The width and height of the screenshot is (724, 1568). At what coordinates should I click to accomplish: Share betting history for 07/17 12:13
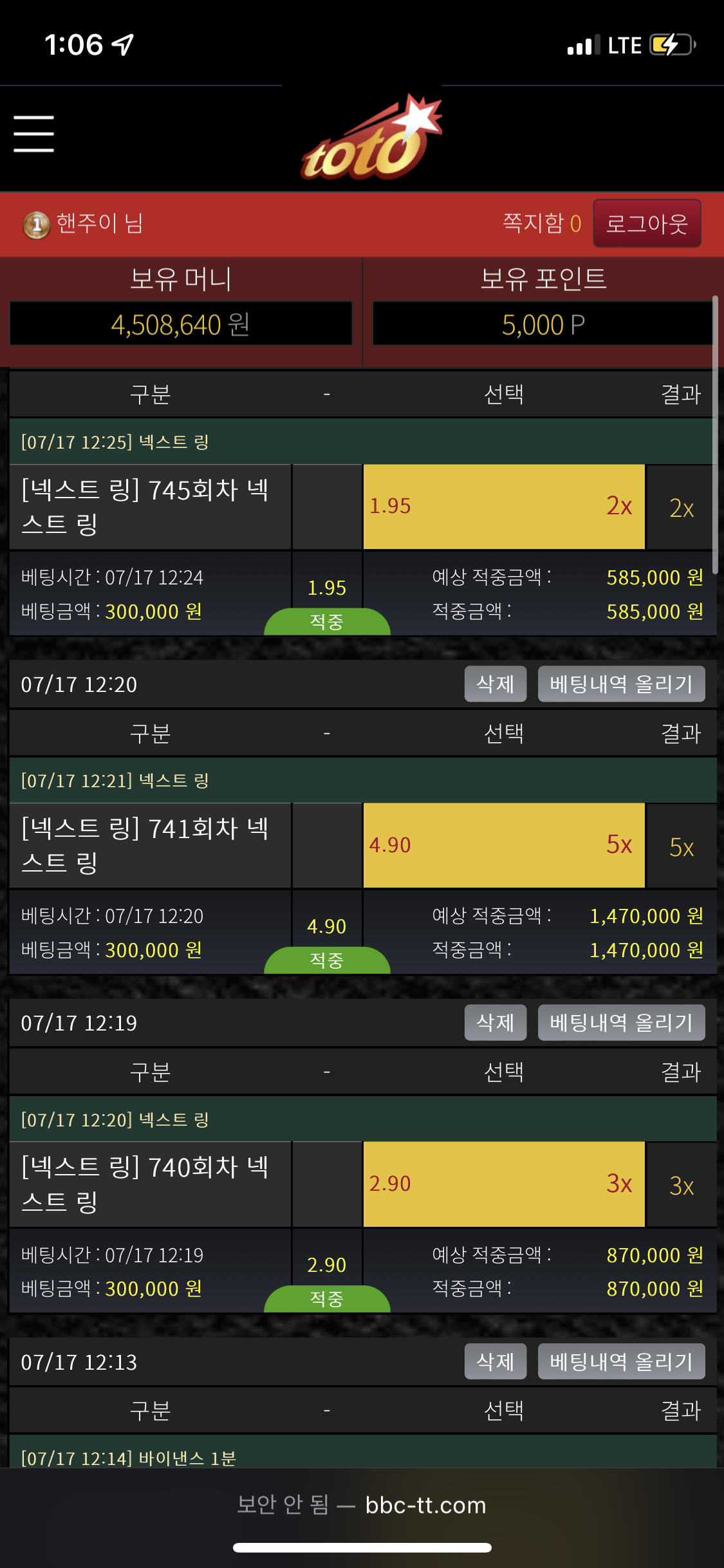pyautogui.click(x=621, y=1361)
